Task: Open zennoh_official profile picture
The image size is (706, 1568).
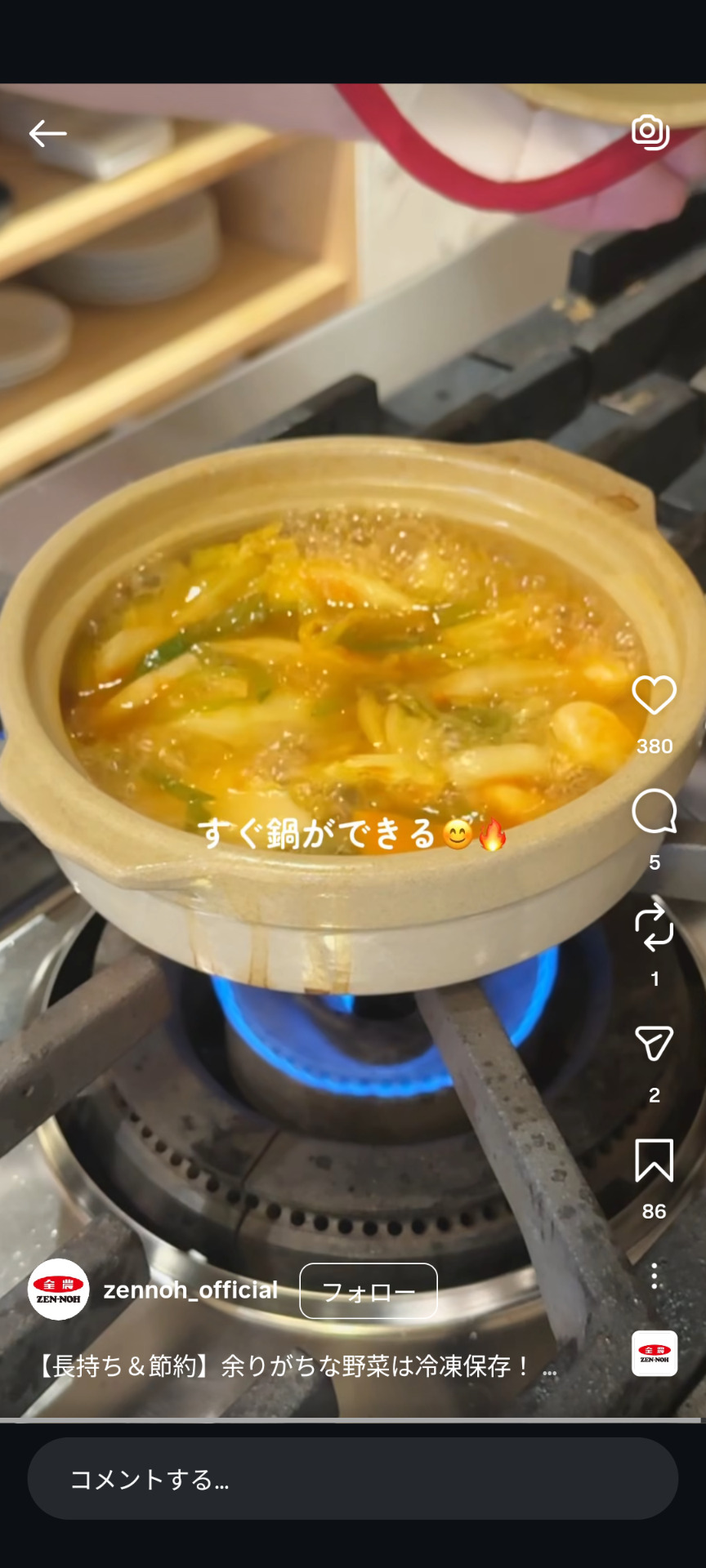Action: click(59, 1290)
